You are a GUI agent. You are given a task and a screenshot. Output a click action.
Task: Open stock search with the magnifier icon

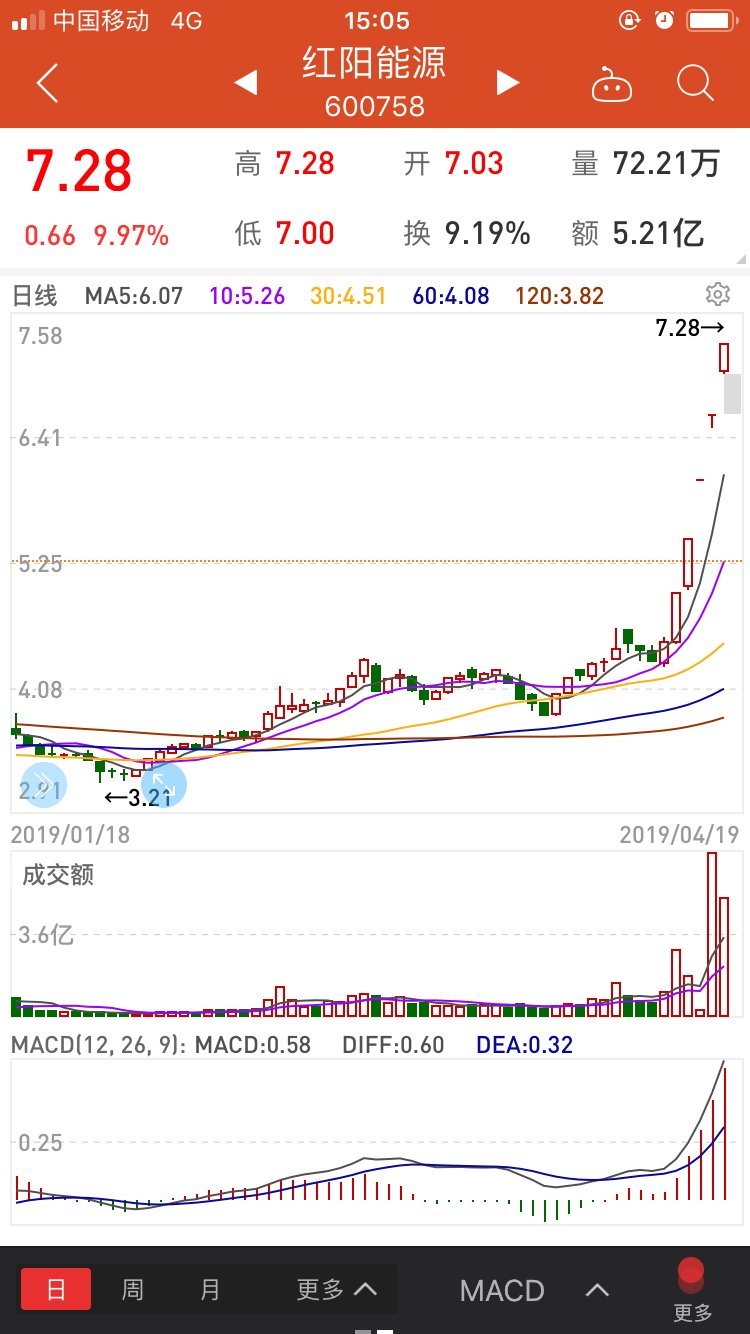click(x=695, y=84)
